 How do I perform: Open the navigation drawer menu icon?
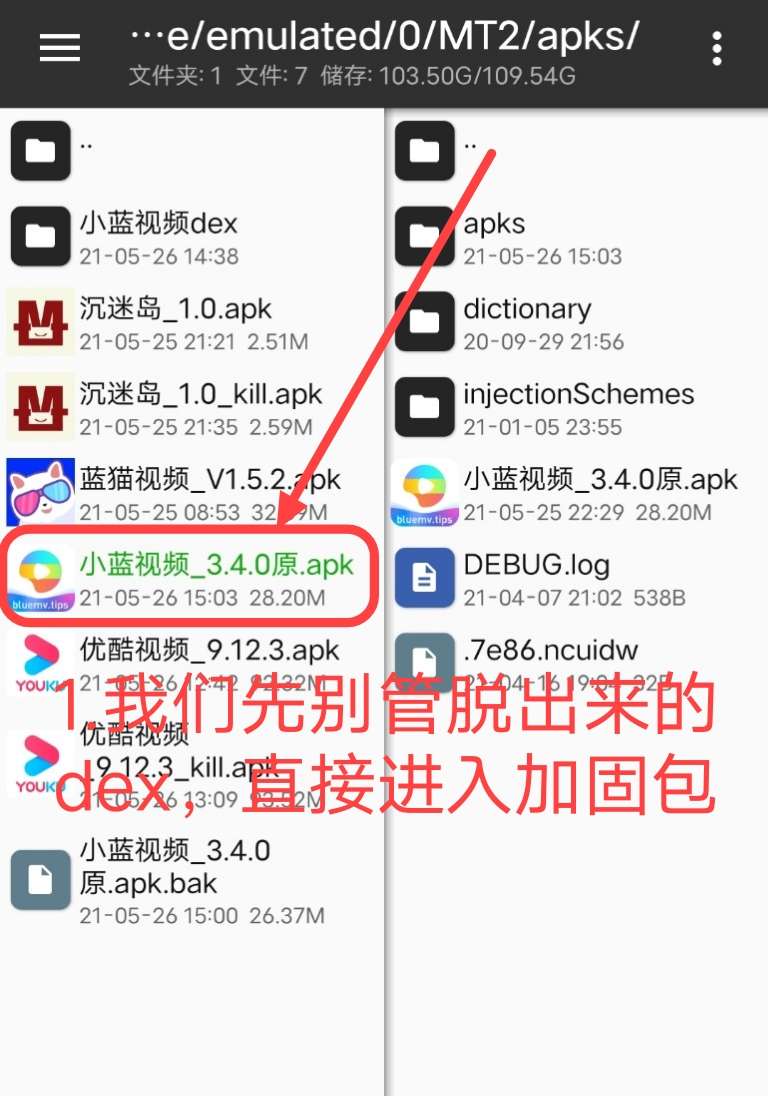pyautogui.click(x=59, y=48)
